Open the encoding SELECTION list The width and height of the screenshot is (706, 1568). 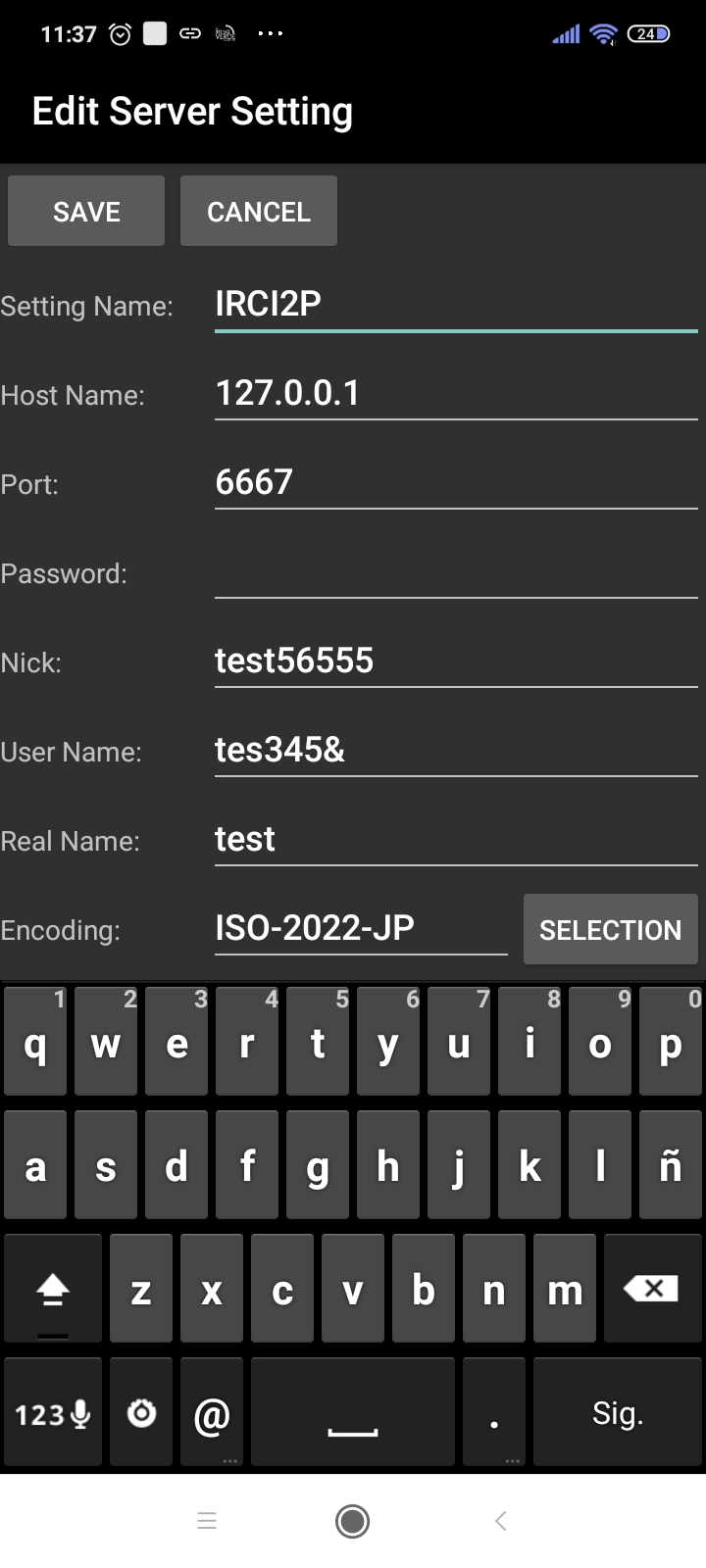pos(611,929)
